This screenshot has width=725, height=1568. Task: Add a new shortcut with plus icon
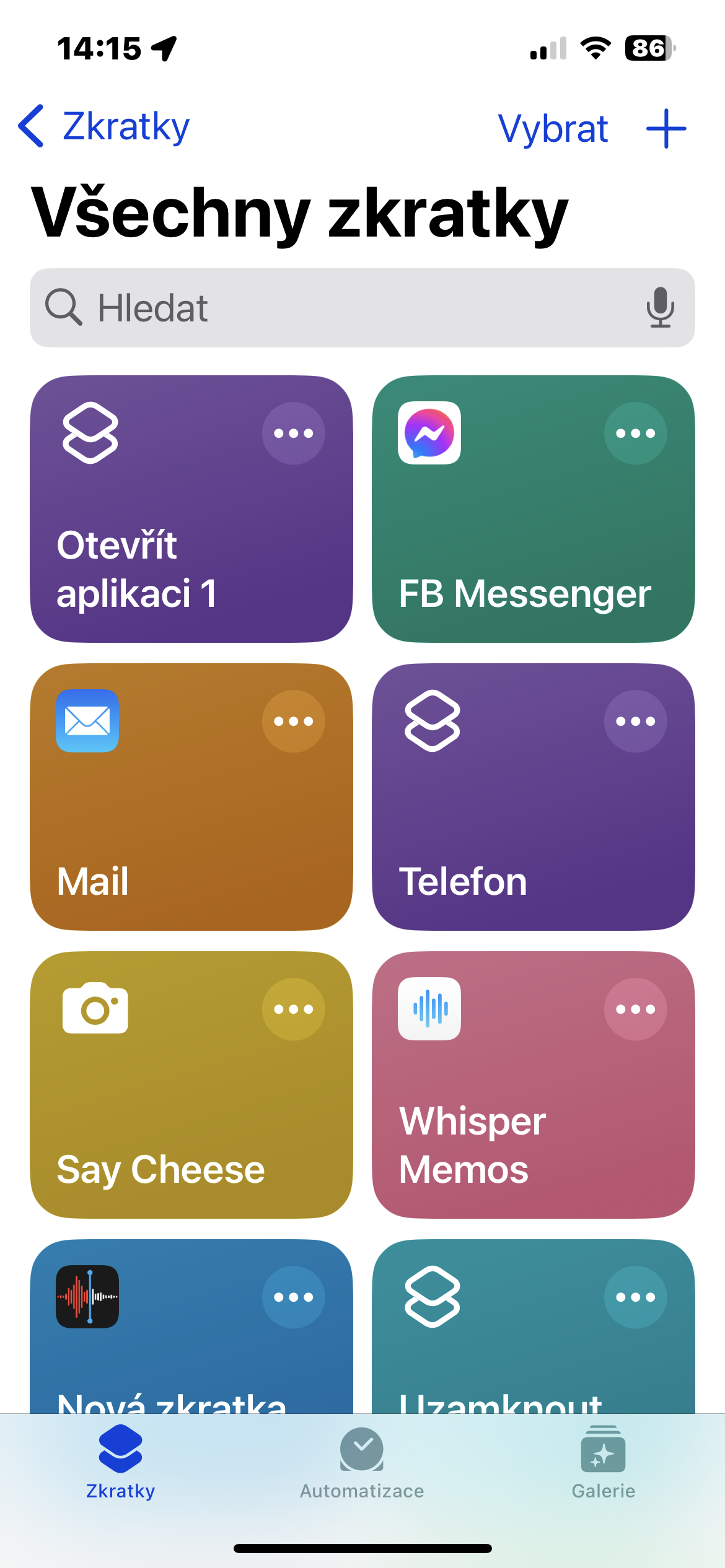click(x=666, y=129)
